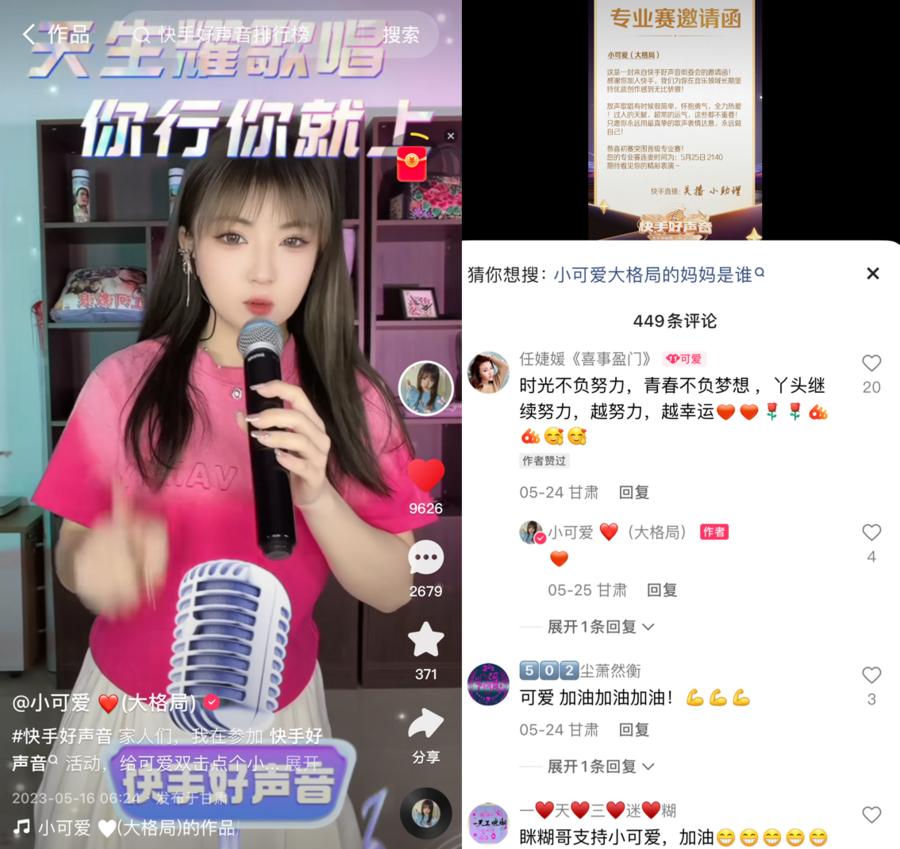
Task: Favorite the video with the star icon
Action: click(426, 641)
